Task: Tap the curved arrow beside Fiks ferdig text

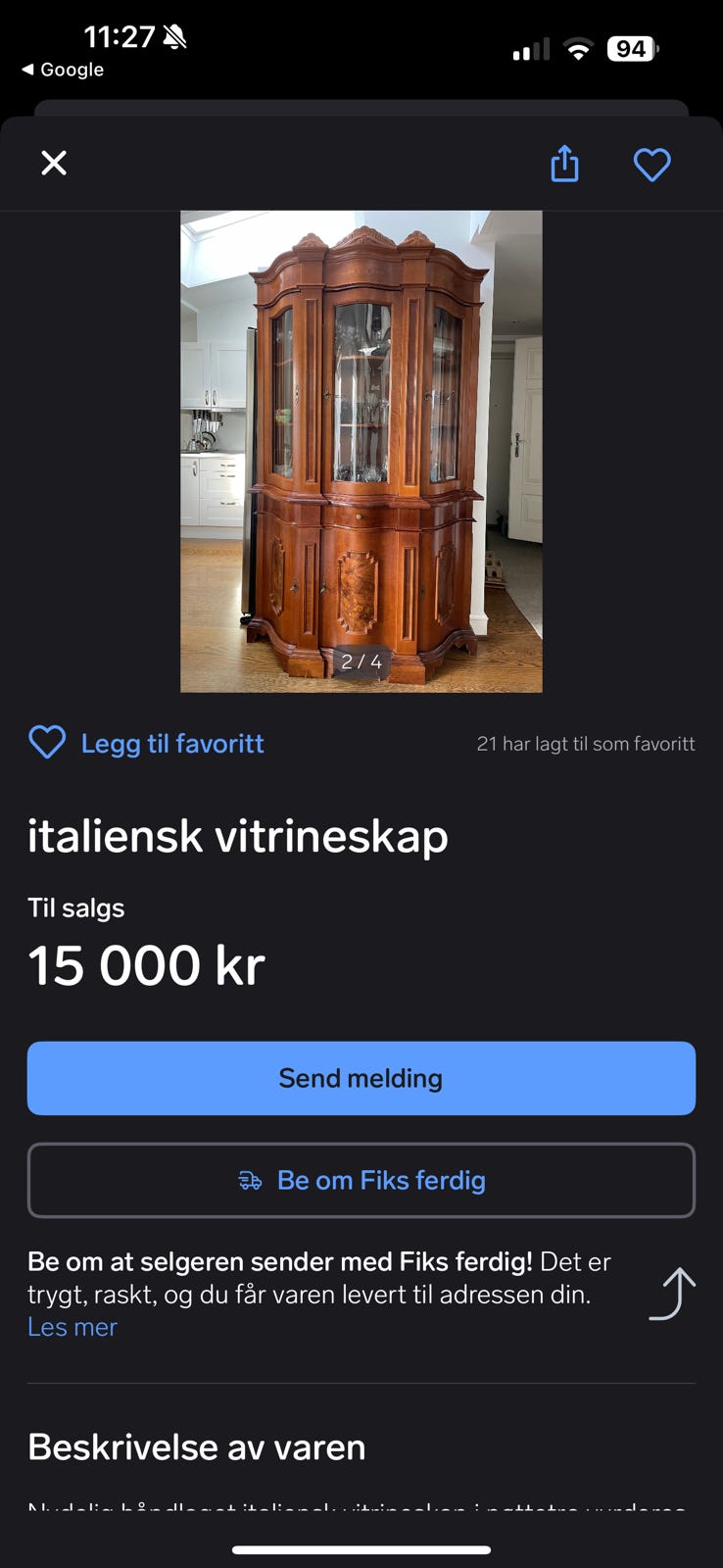Action: [672, 1294]
